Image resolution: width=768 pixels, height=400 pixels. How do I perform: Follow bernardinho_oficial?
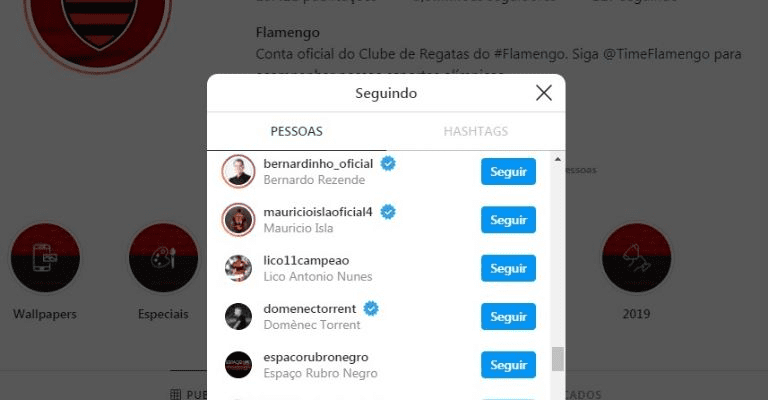[x=508, y=172]
